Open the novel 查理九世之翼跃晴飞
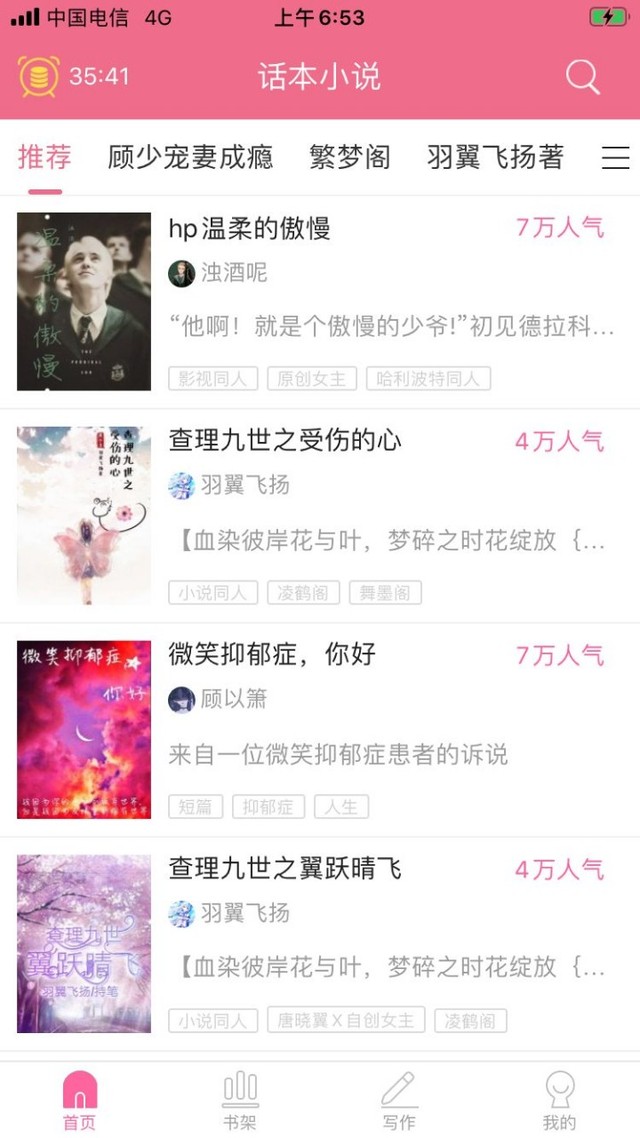Screen dimensions: 640x1138 [284, 868]
